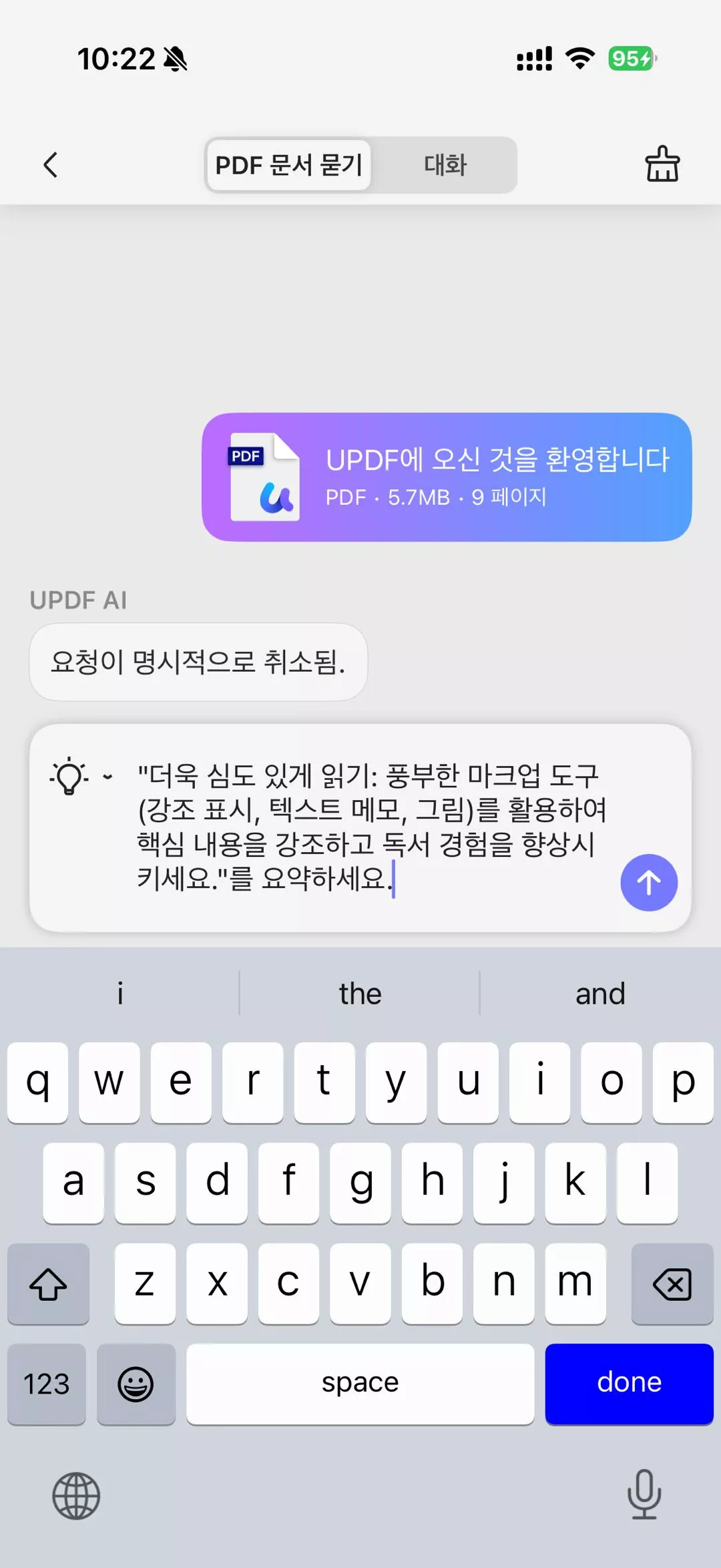Tap the backspace delete key
Viewport: 721px width, 1568px height.
(x=672, y=1283)
